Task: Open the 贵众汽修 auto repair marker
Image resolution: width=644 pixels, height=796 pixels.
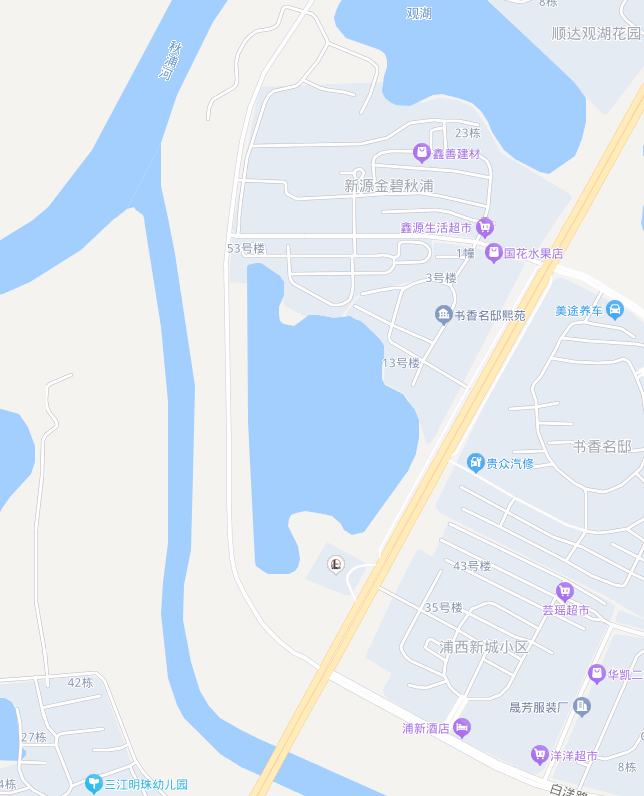Action: [x=476, y=462]
